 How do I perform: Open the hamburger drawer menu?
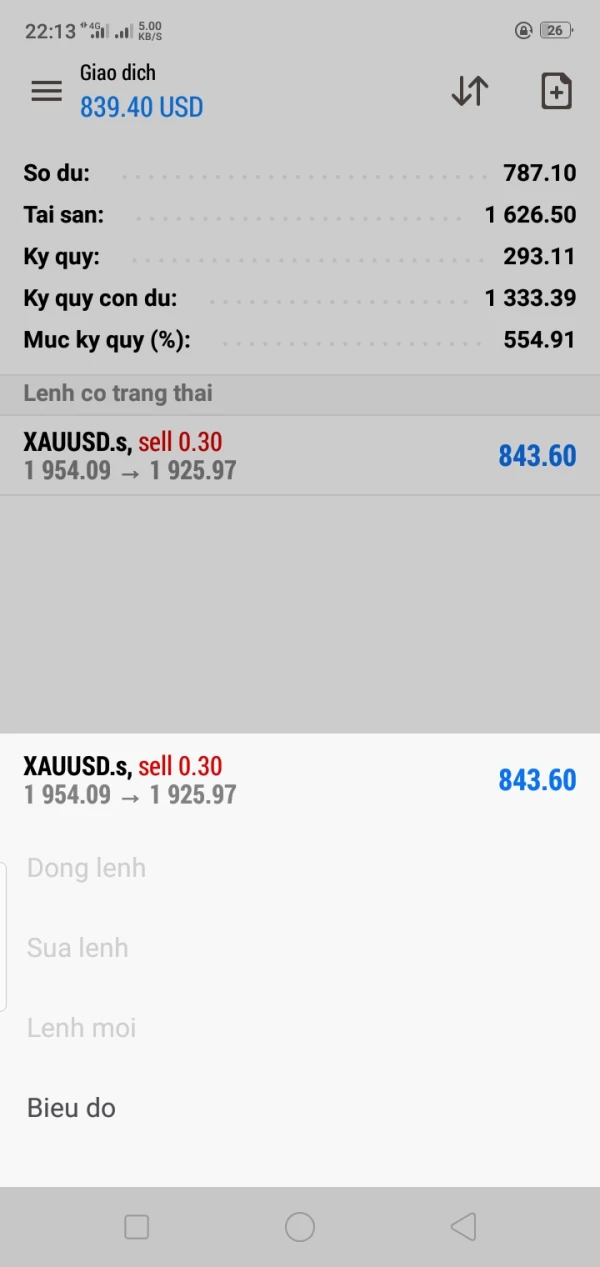pyautogui.click(x=46, y=91)
